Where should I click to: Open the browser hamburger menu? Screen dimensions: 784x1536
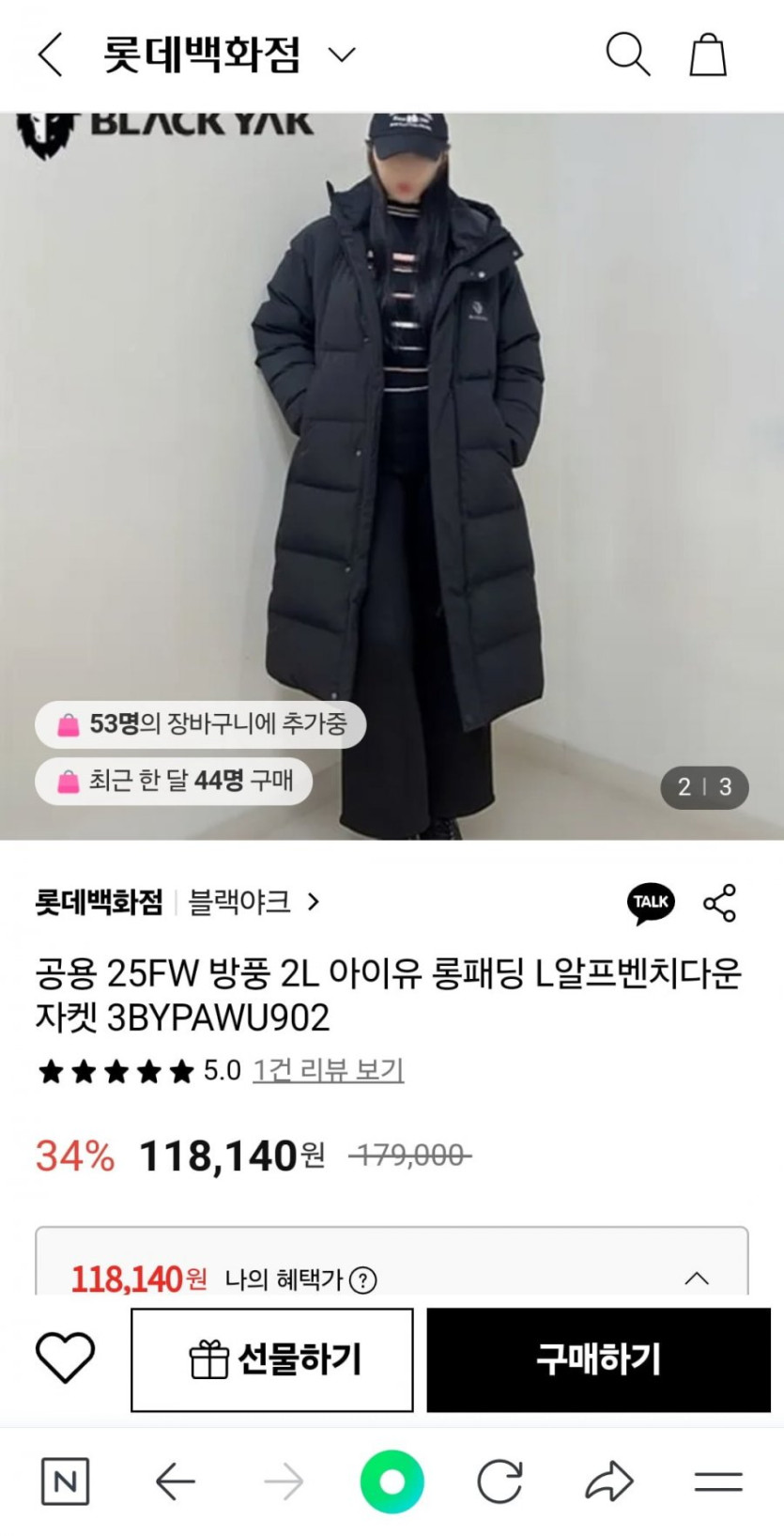pyautogui.click(x=718, y=1482)
